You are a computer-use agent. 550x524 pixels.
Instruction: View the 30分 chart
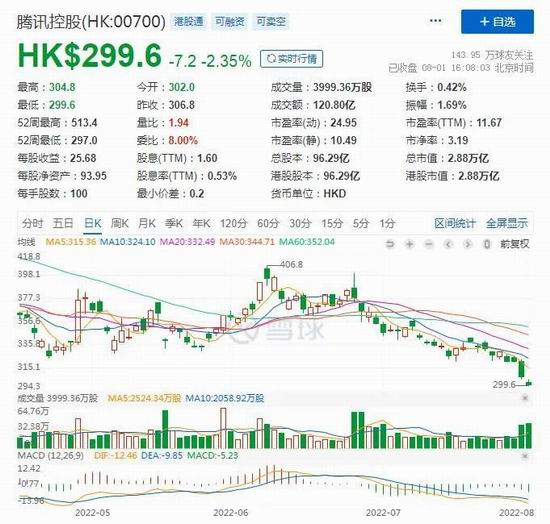coord(300,223)
